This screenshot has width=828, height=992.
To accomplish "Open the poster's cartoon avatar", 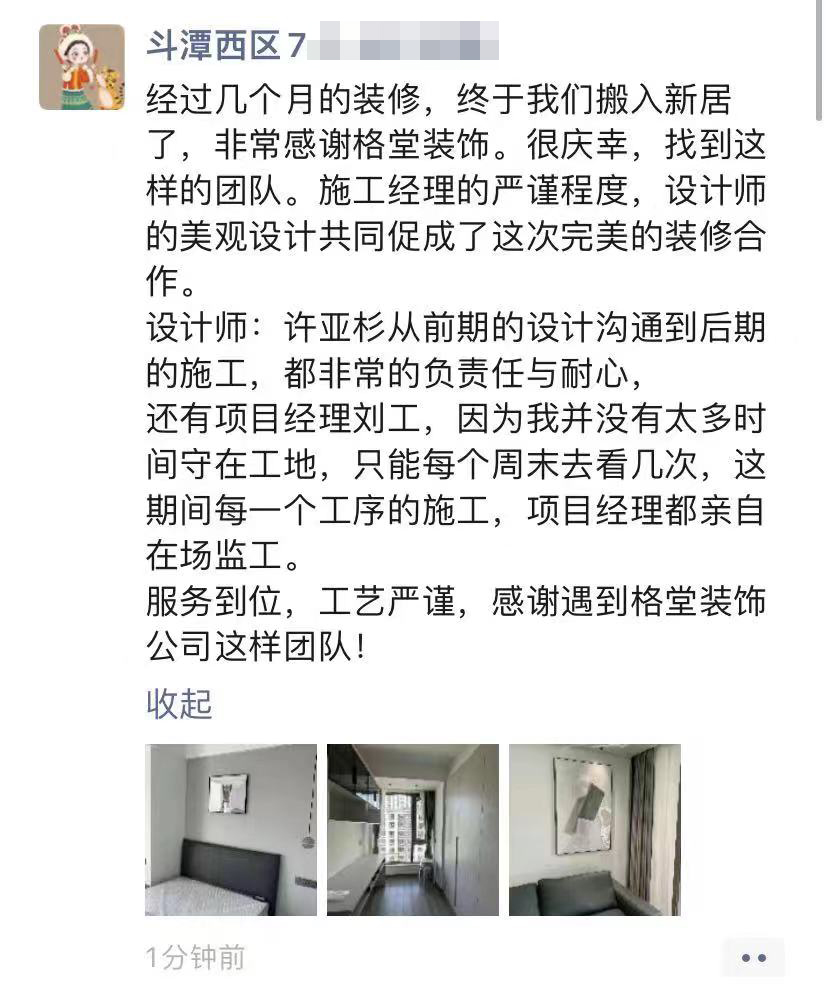I will pyautogui.click(x=82, y=67).
